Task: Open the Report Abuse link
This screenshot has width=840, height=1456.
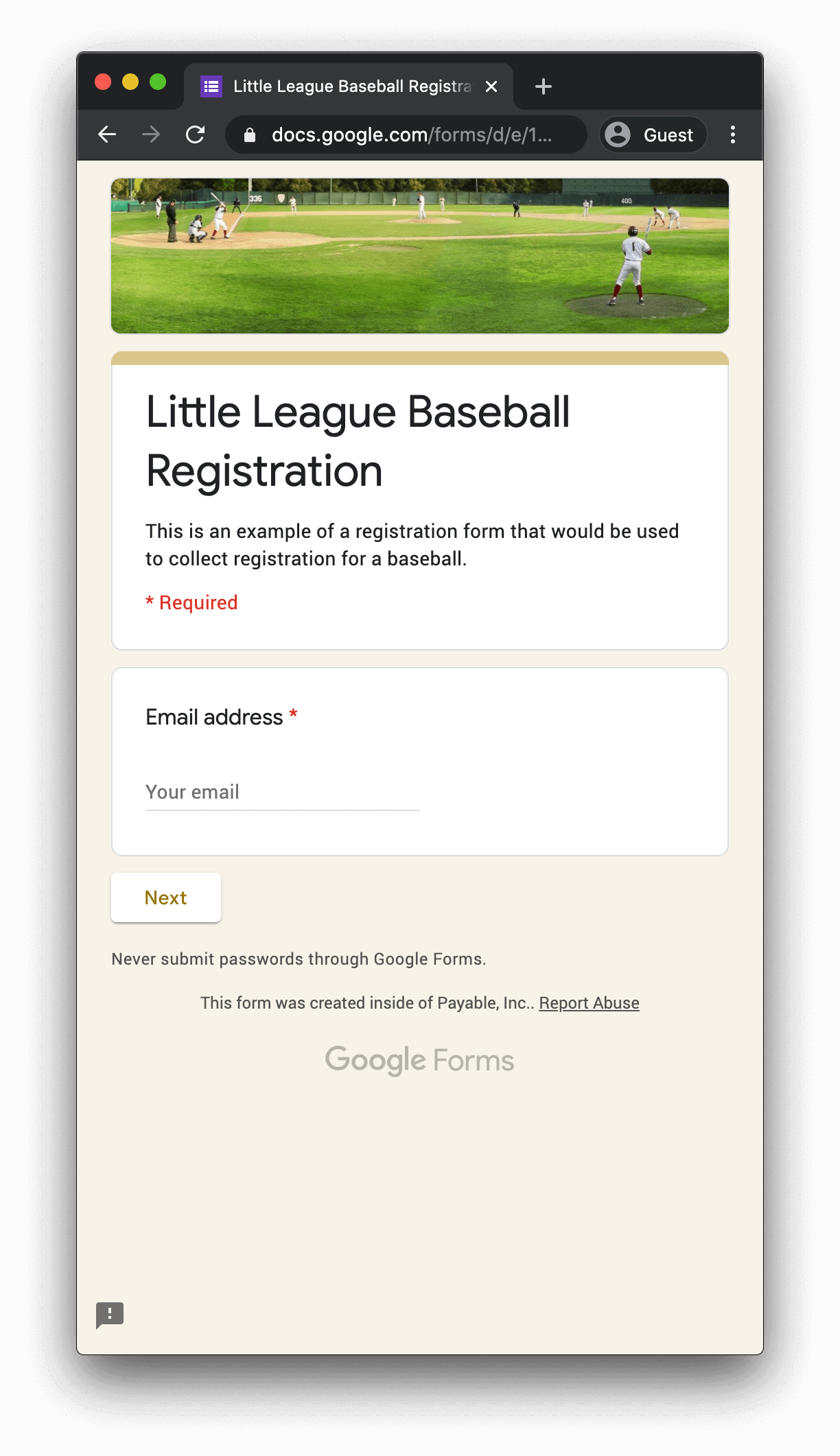Action: tap(589, 1003)
